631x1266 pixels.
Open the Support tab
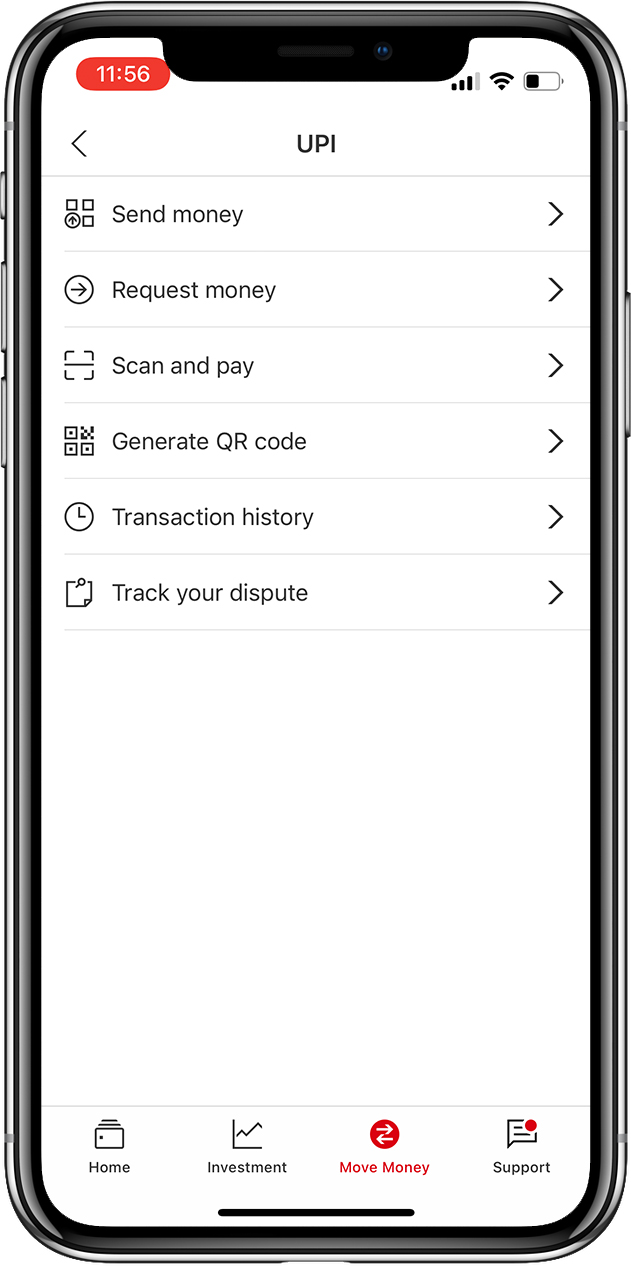(x=521, y=1147)
